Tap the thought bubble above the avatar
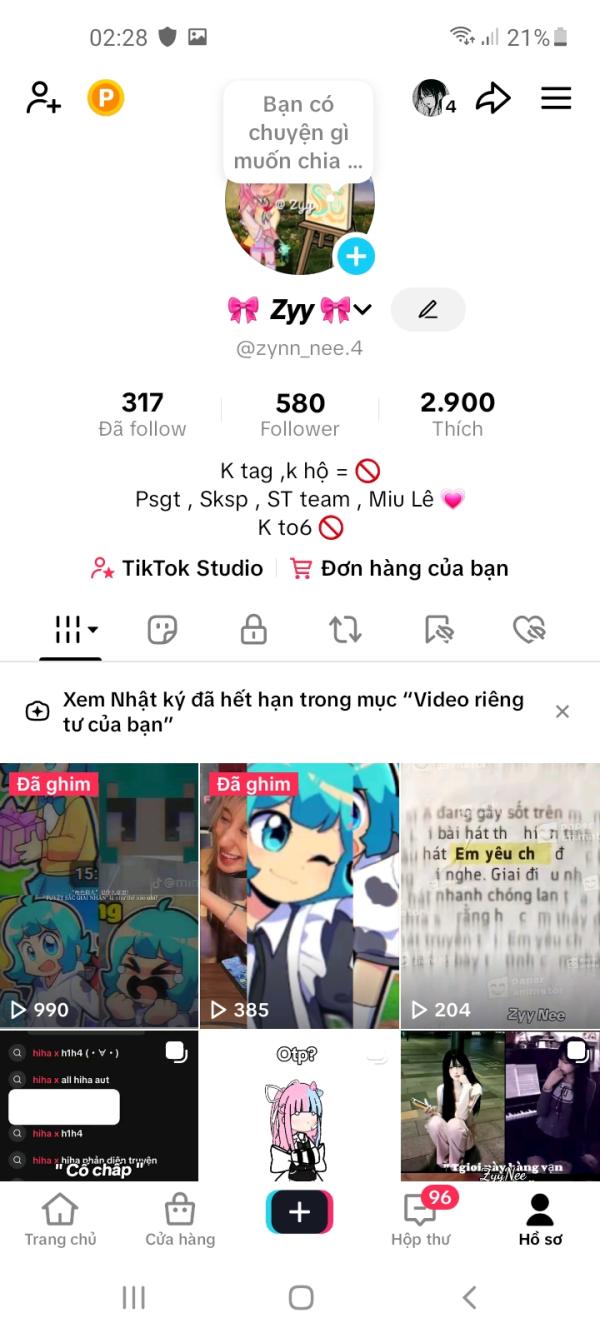The height and width of the screenshot is (1333, 600). click(x=298, y=132)
